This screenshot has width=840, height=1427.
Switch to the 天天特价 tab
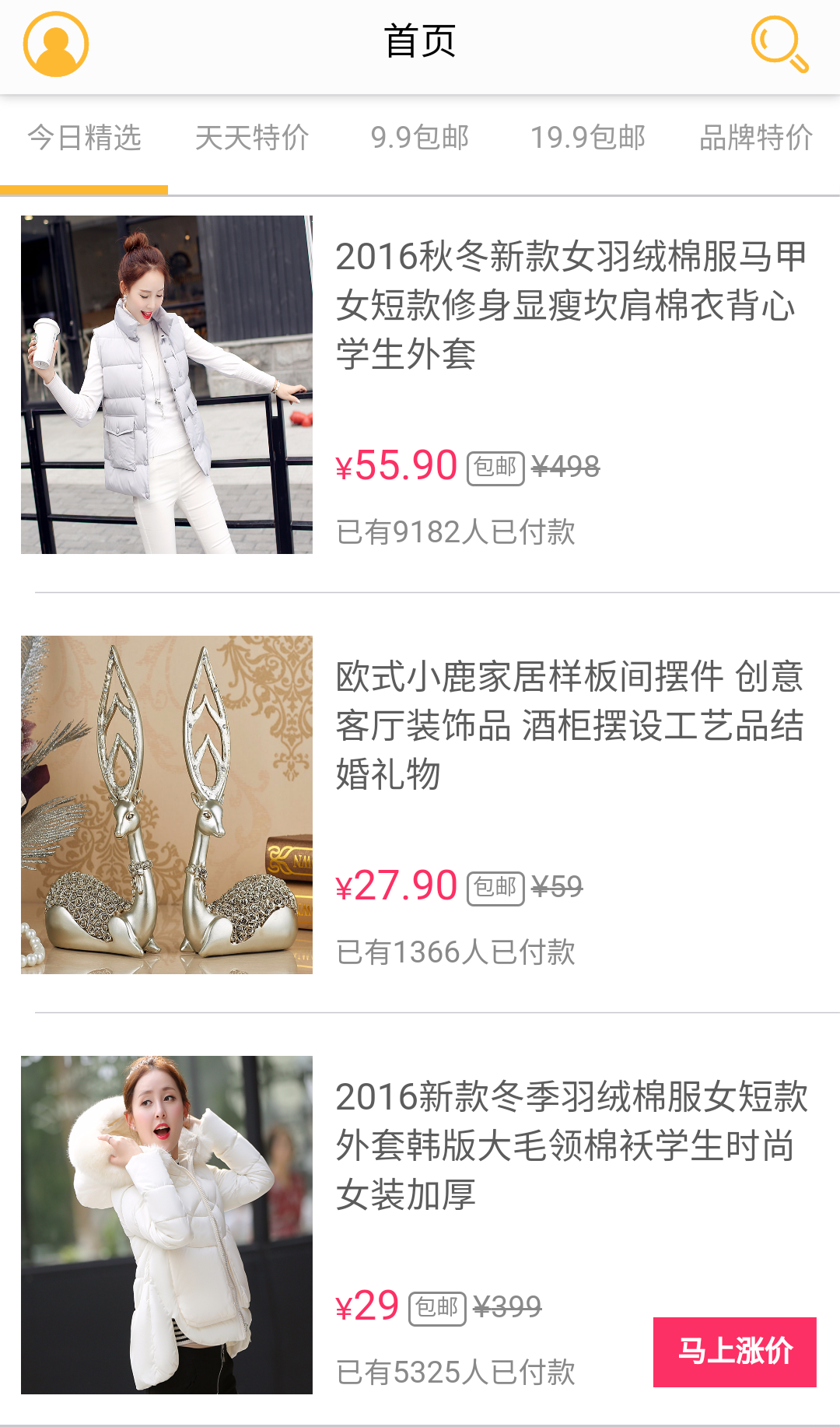coord(252,138)
